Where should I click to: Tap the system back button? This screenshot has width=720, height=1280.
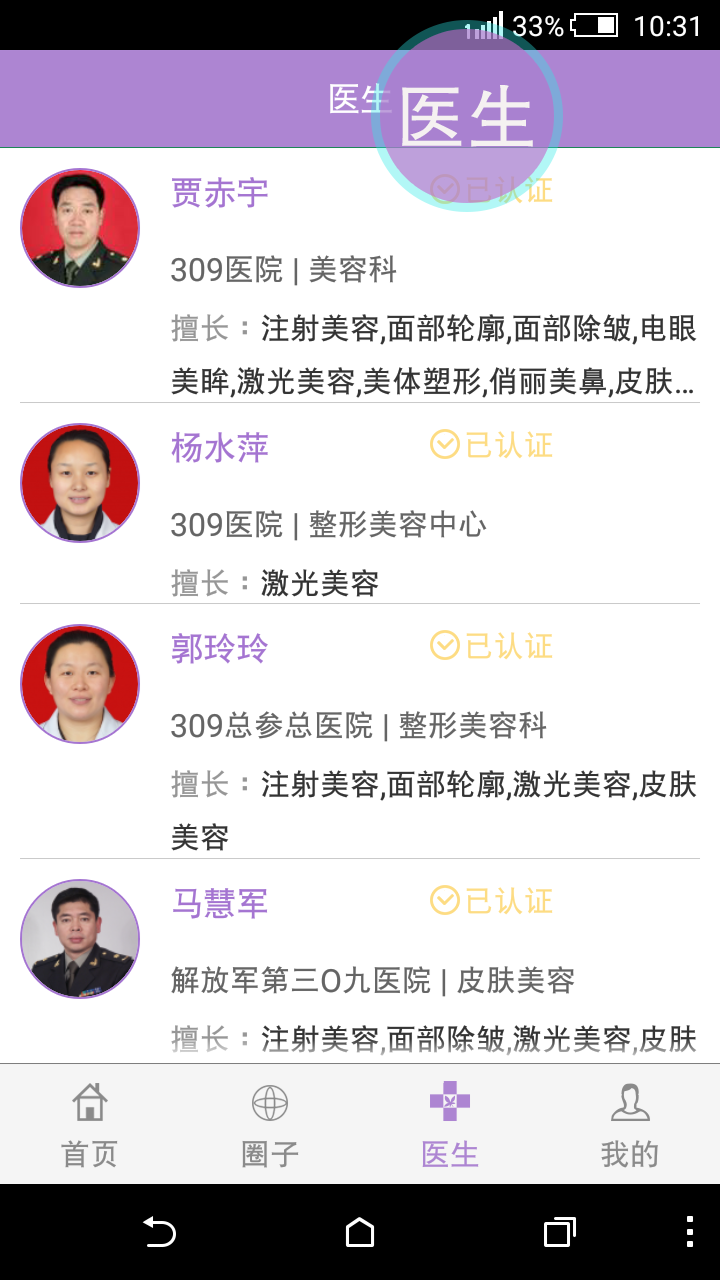[159, 1232]
